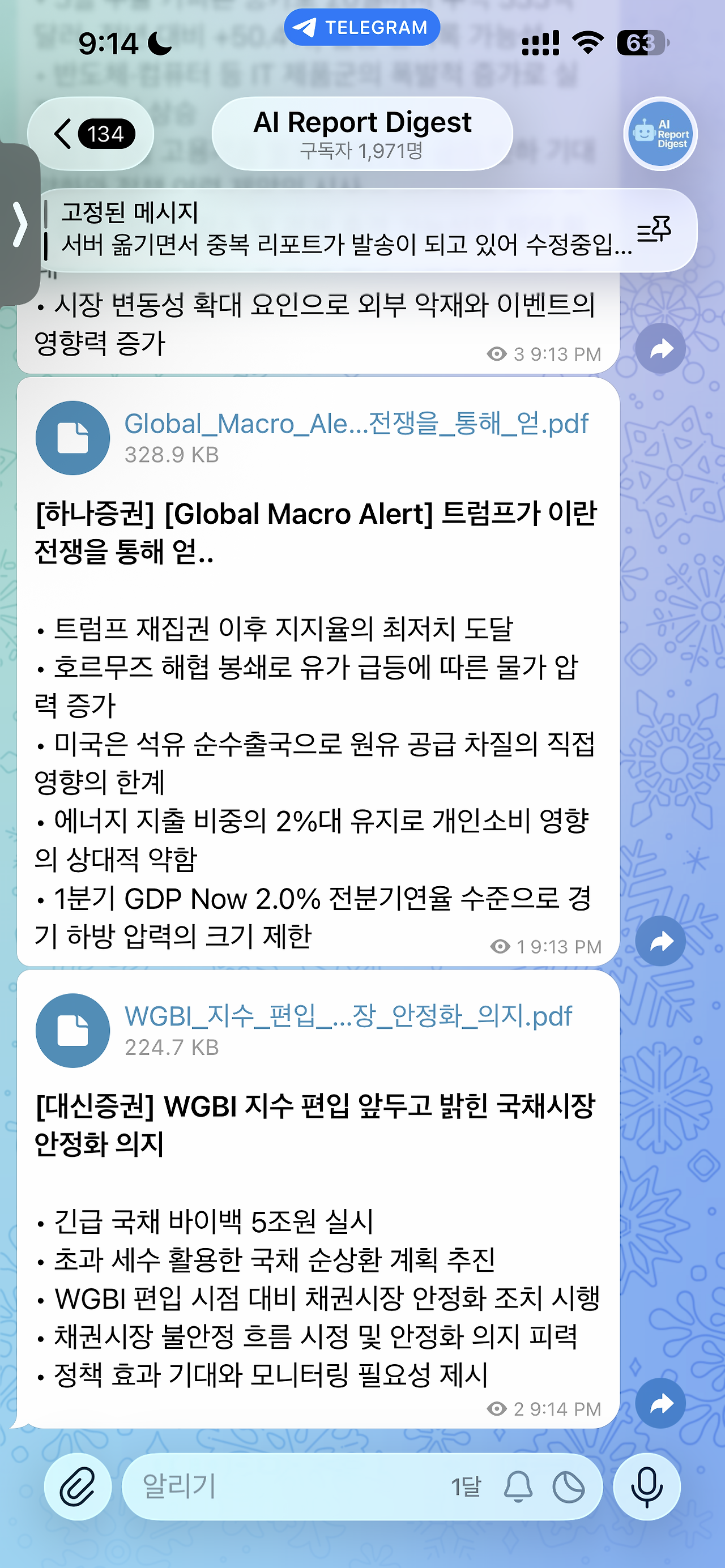Record a voice message with the microphone
The image size is (725, 1568).
pos(647,1486)
